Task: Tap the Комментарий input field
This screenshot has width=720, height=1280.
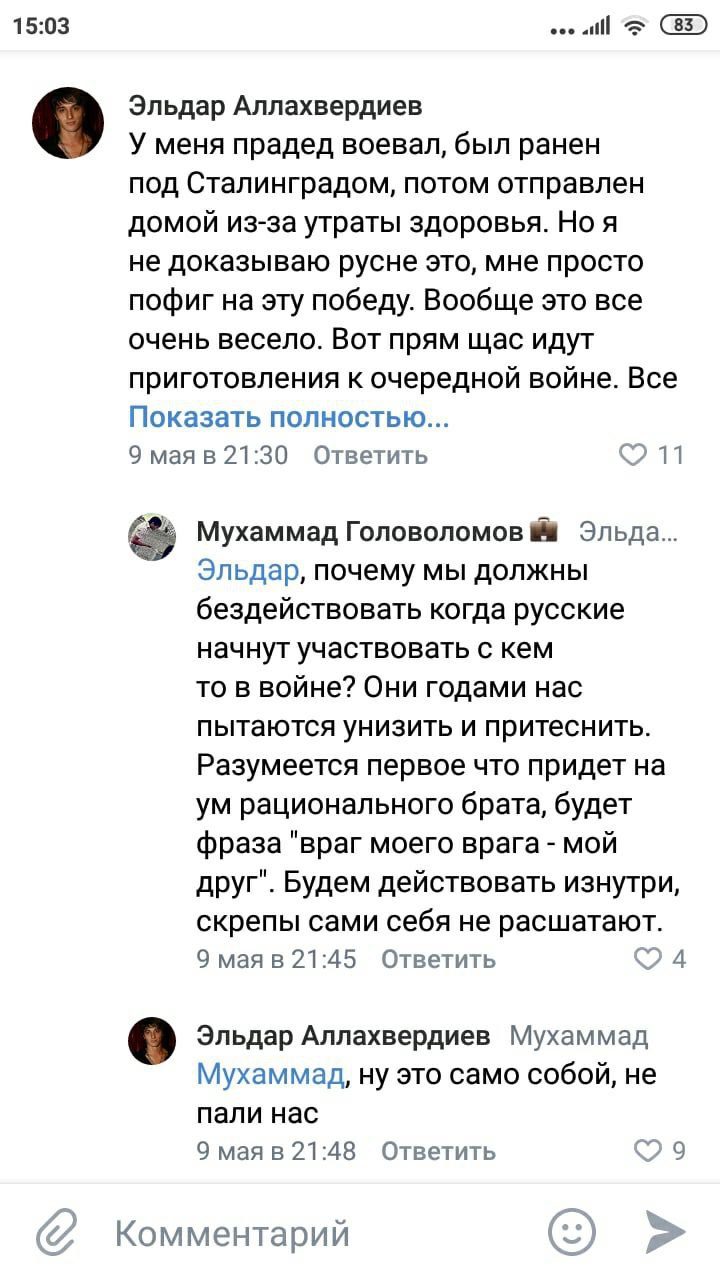Action: coord(300,1233)
